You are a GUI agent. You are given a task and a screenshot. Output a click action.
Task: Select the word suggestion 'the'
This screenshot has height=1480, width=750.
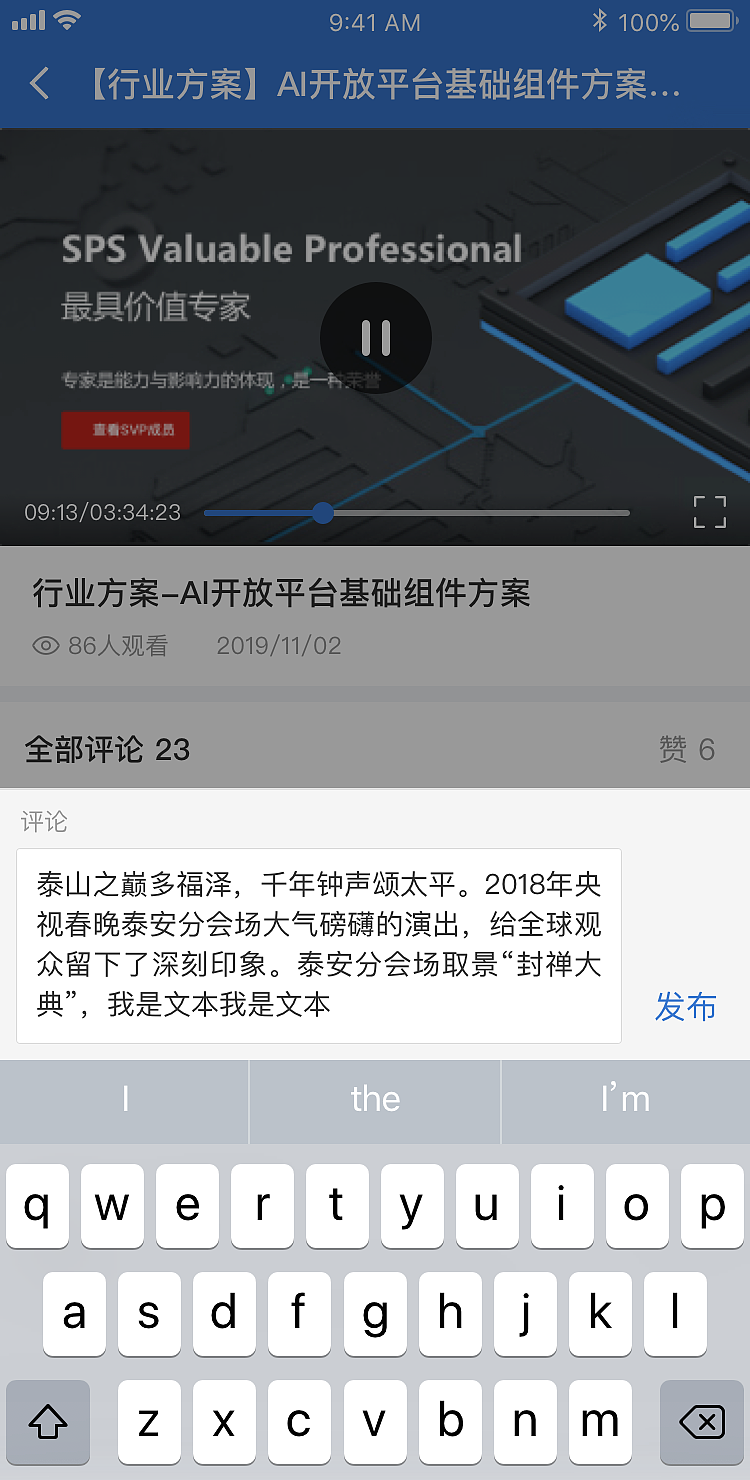(375, 1100)
